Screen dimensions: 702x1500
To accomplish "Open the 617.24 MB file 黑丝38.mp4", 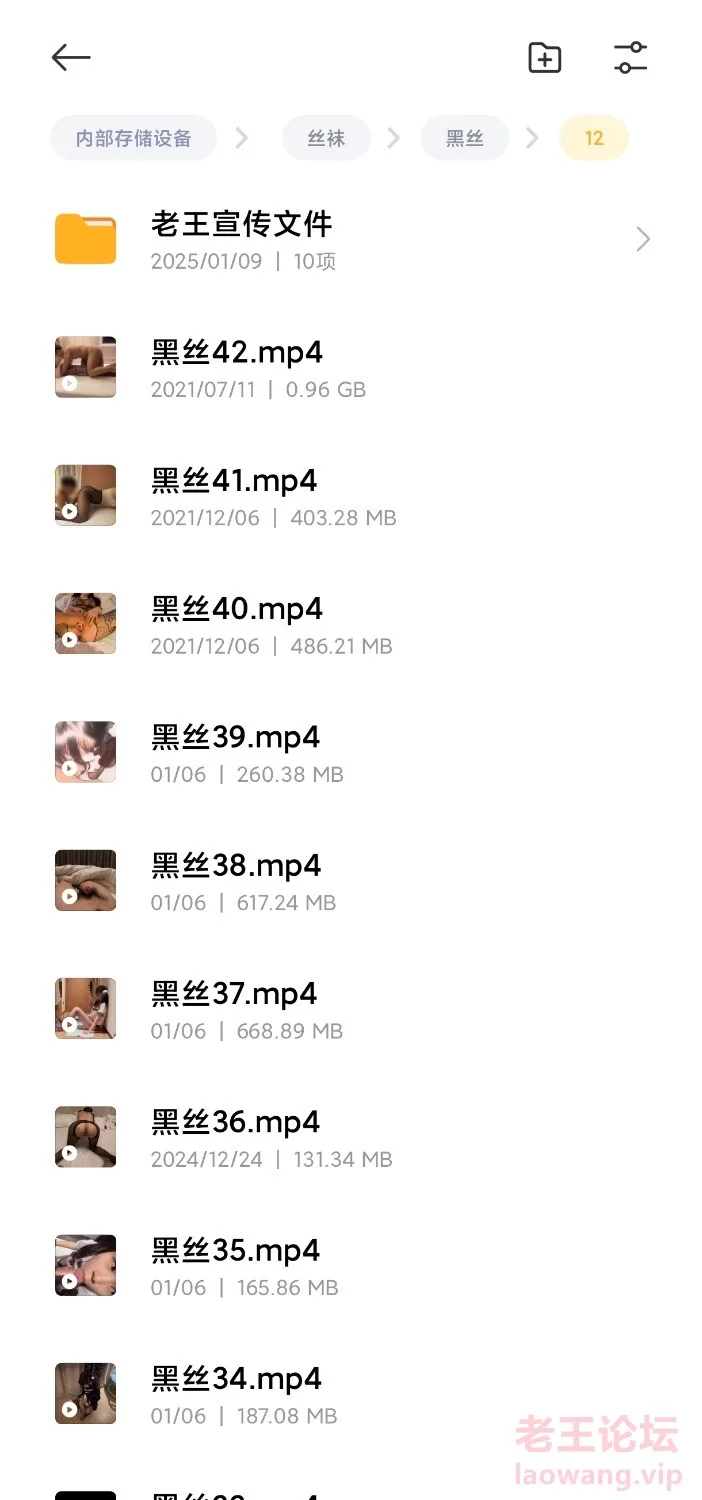I will tap(300, 880).
